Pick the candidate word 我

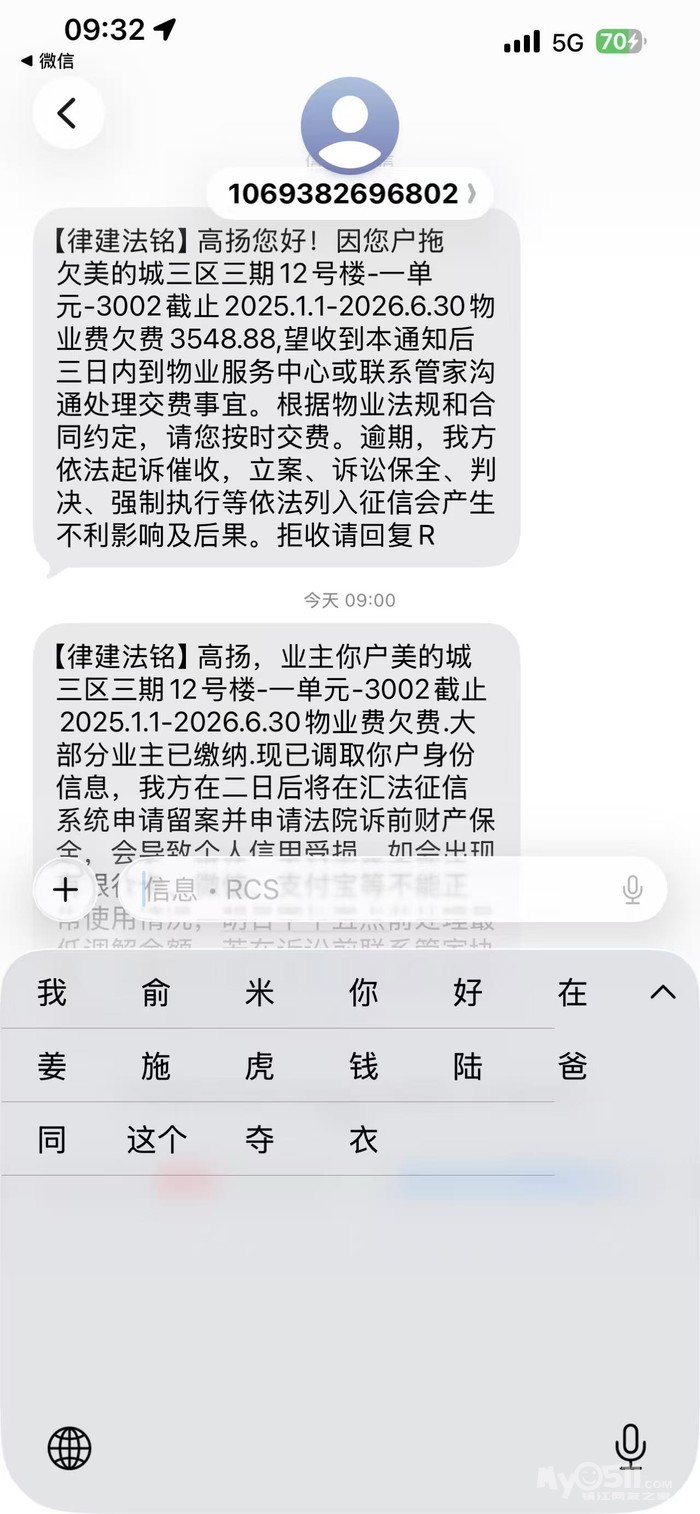[52, 993]
